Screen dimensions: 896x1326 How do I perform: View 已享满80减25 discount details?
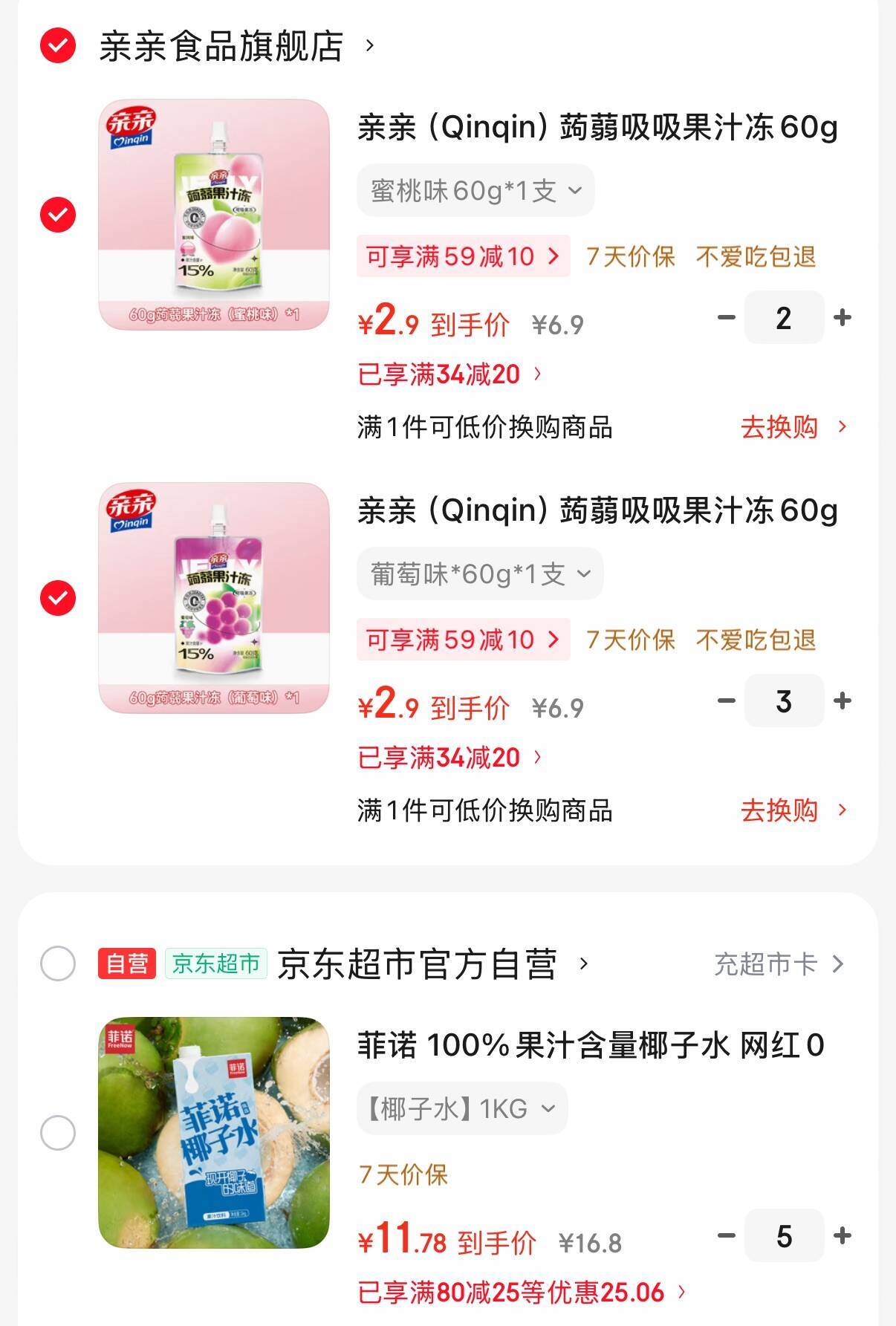pyautogui.click(x=522, y=1293)
